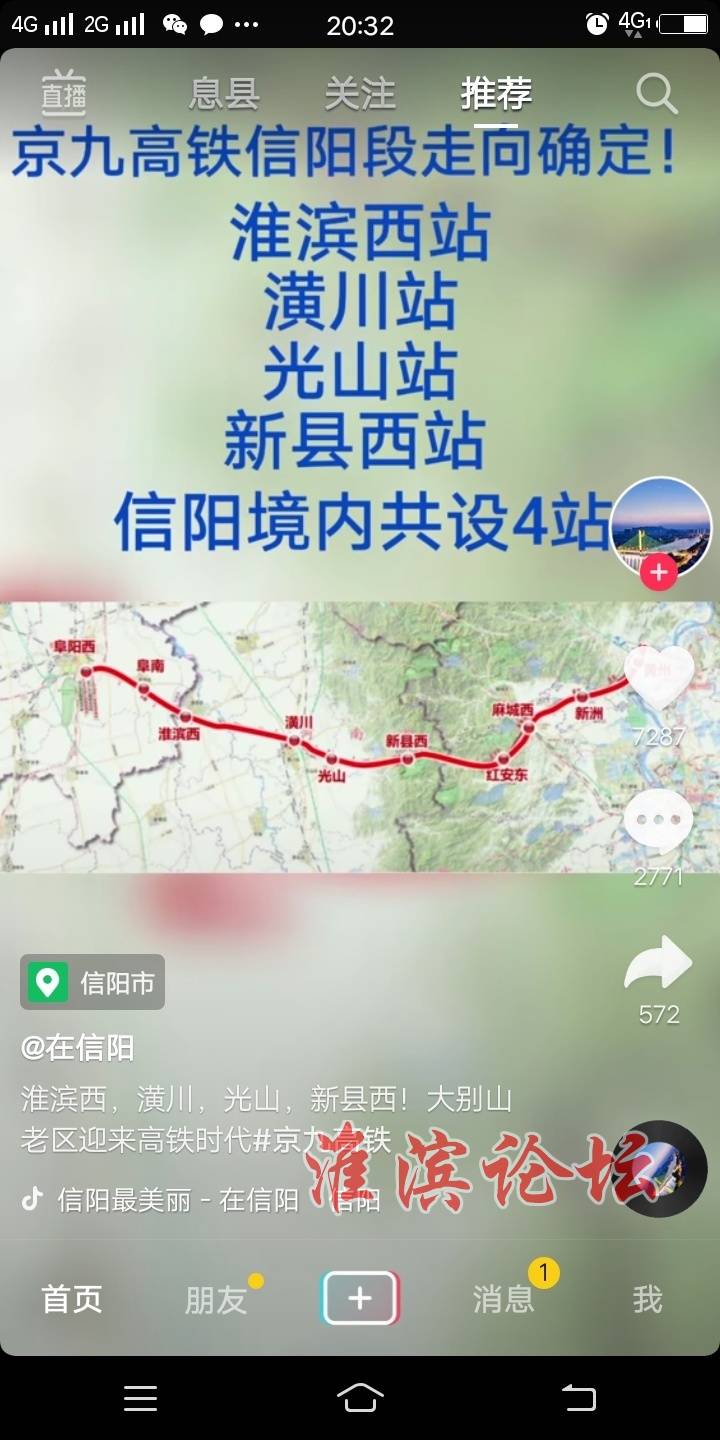Open the comments bubble
The image size is (720, 1440).
point(658,822)
